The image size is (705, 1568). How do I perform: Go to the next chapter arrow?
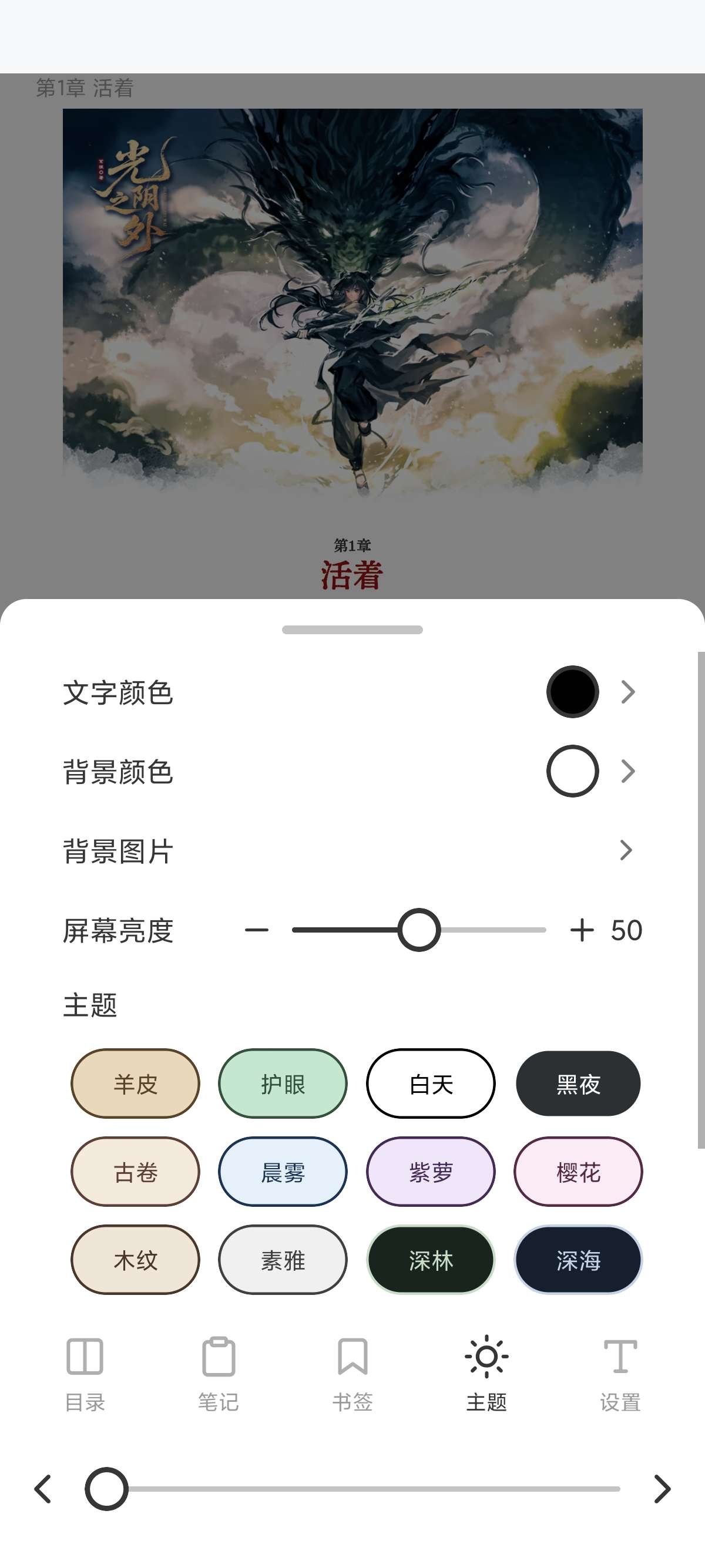(x=662, y=1489)
